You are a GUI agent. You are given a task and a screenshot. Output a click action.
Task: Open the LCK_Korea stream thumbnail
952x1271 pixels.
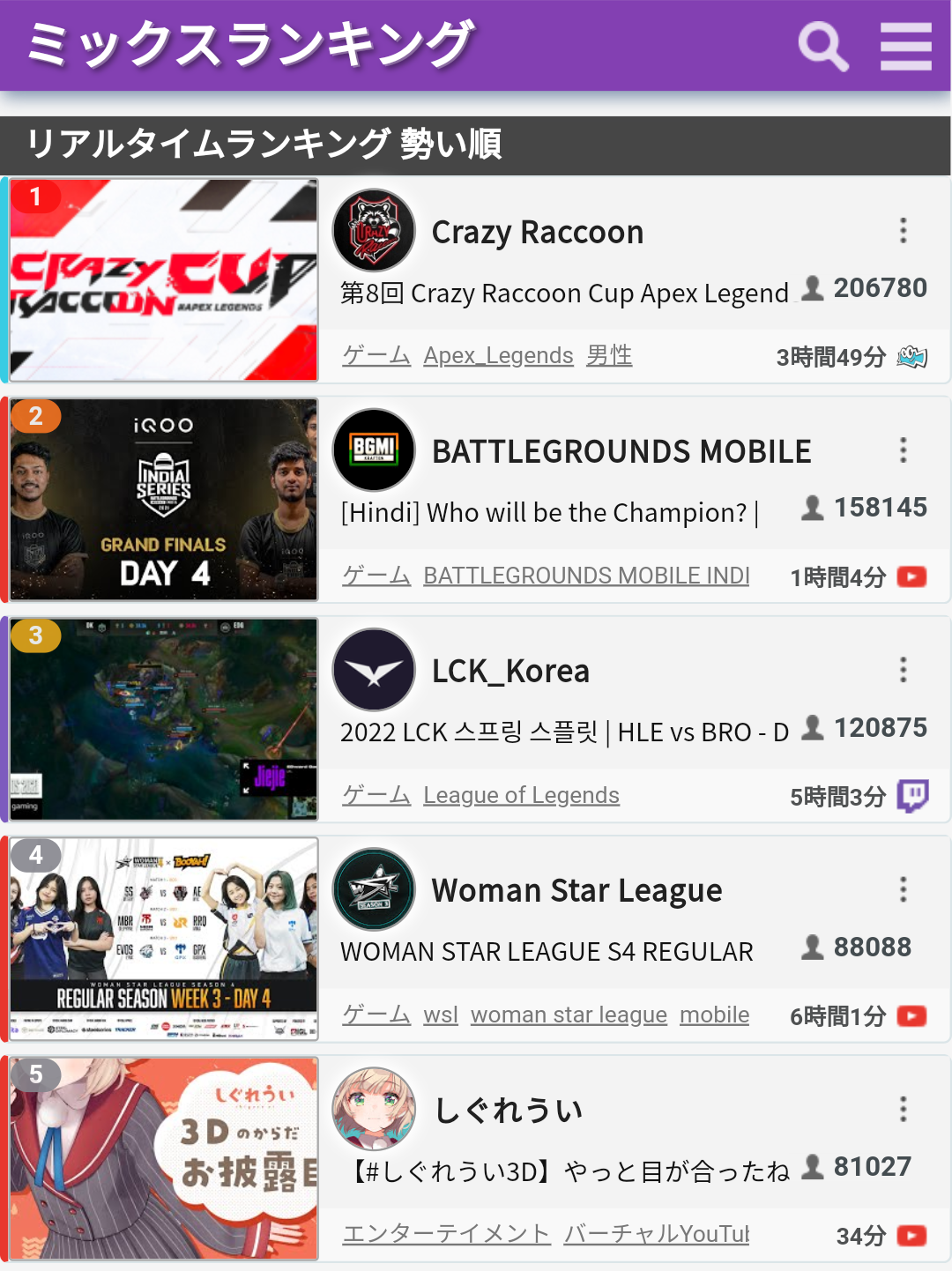point(163,719)
